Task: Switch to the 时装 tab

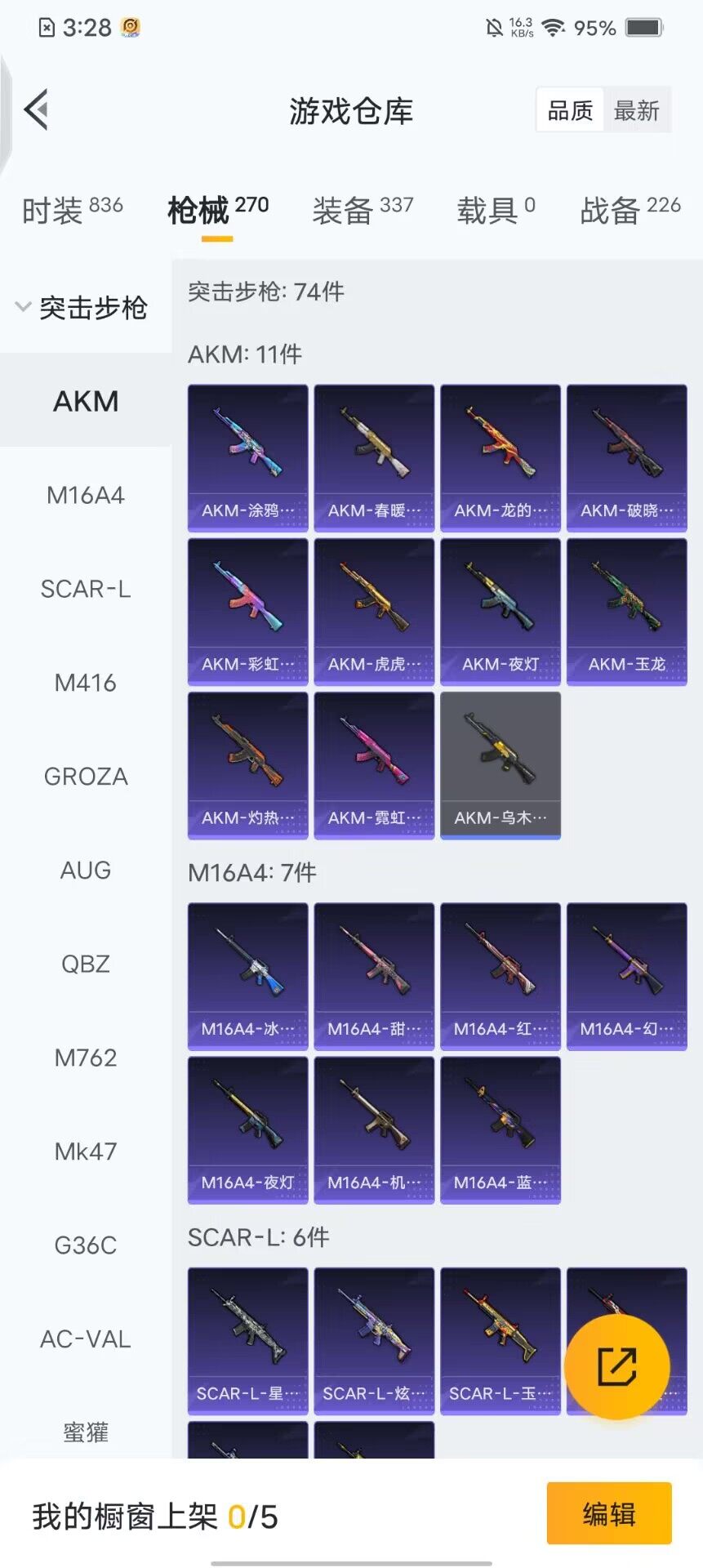Action: coord(72,210)
